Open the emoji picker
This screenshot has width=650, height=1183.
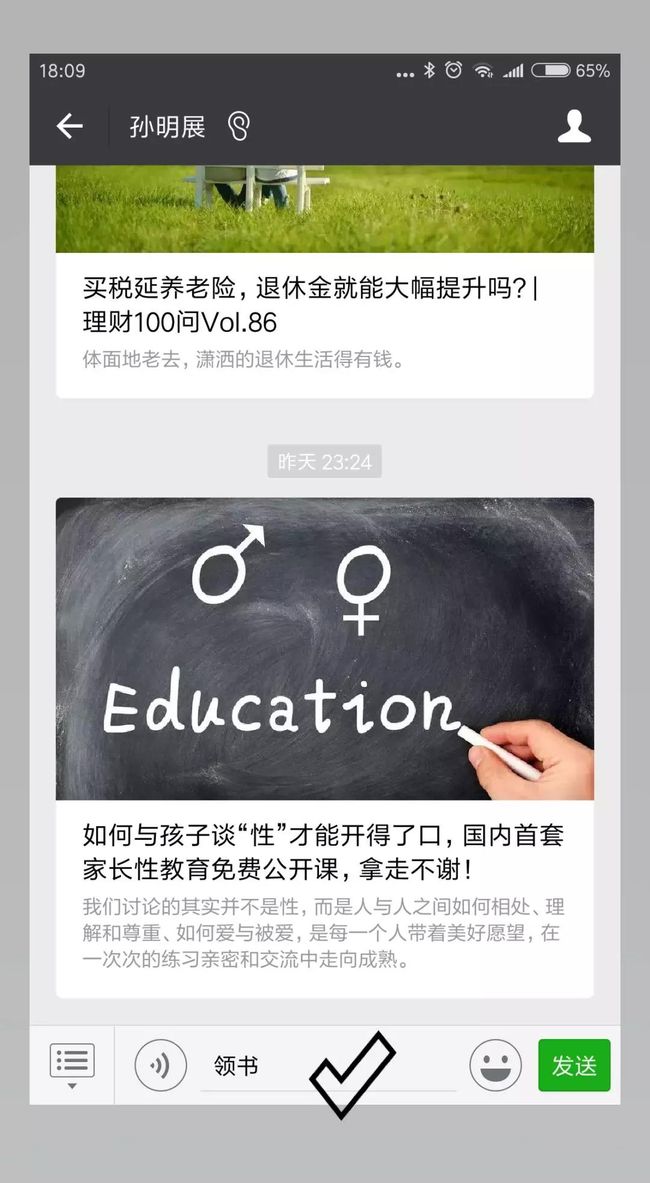495,1065
